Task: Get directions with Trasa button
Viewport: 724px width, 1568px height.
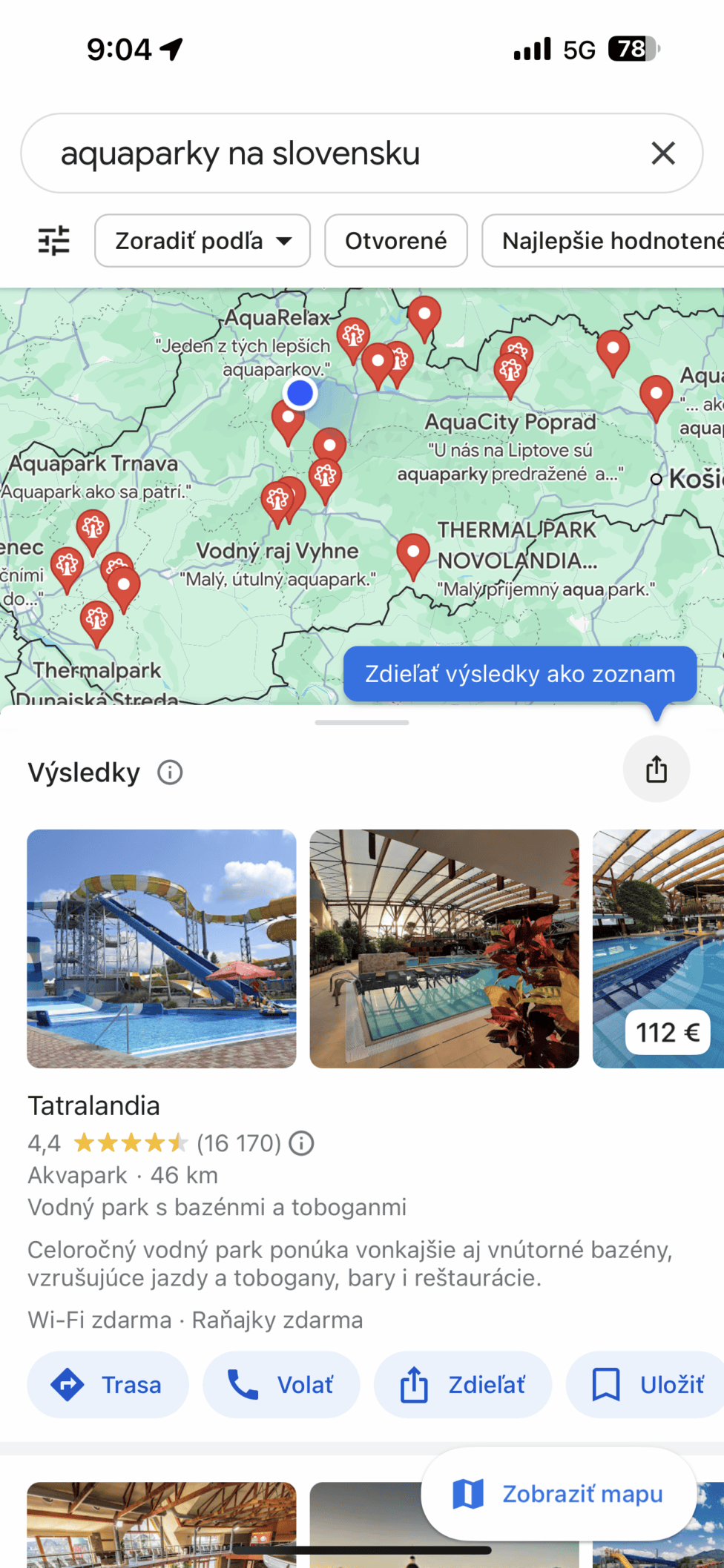Action: pyautogui.click(x=108, y=1384)
